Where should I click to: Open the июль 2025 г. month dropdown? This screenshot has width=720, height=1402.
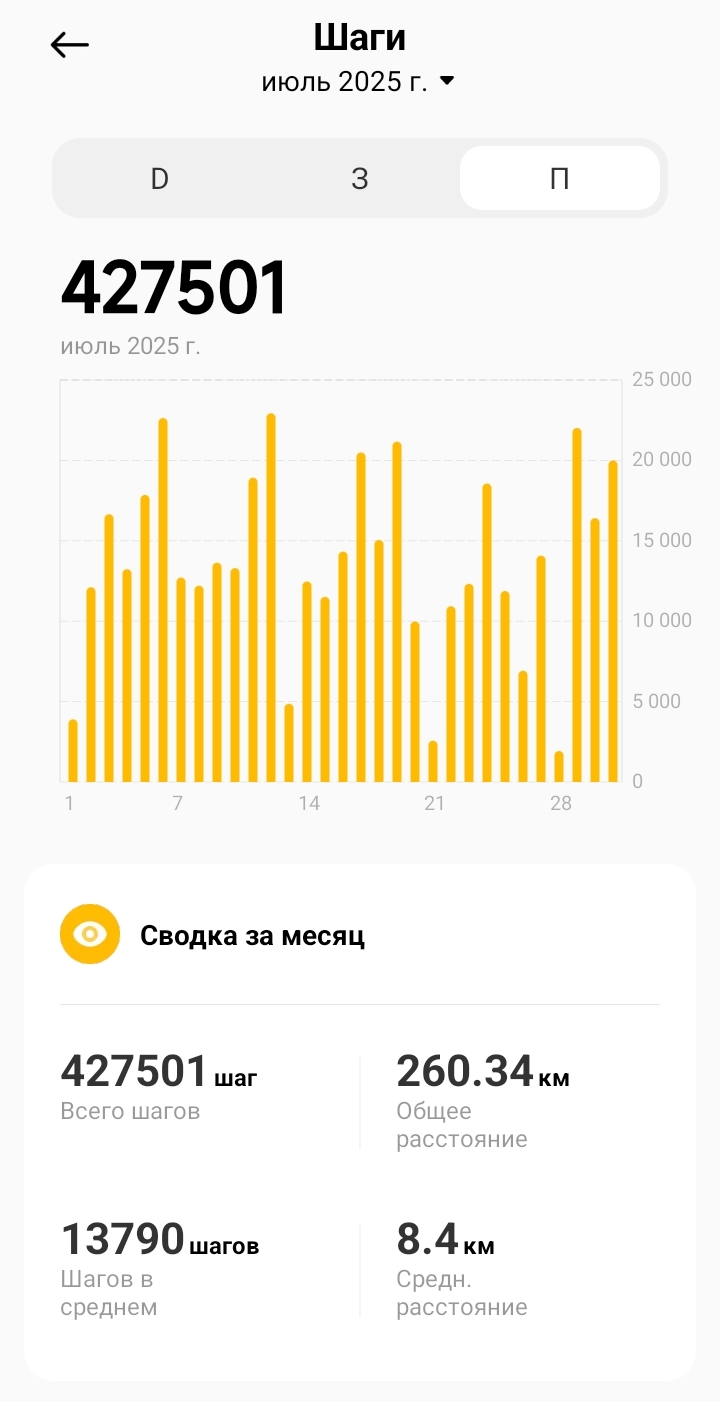coord(358,82)
